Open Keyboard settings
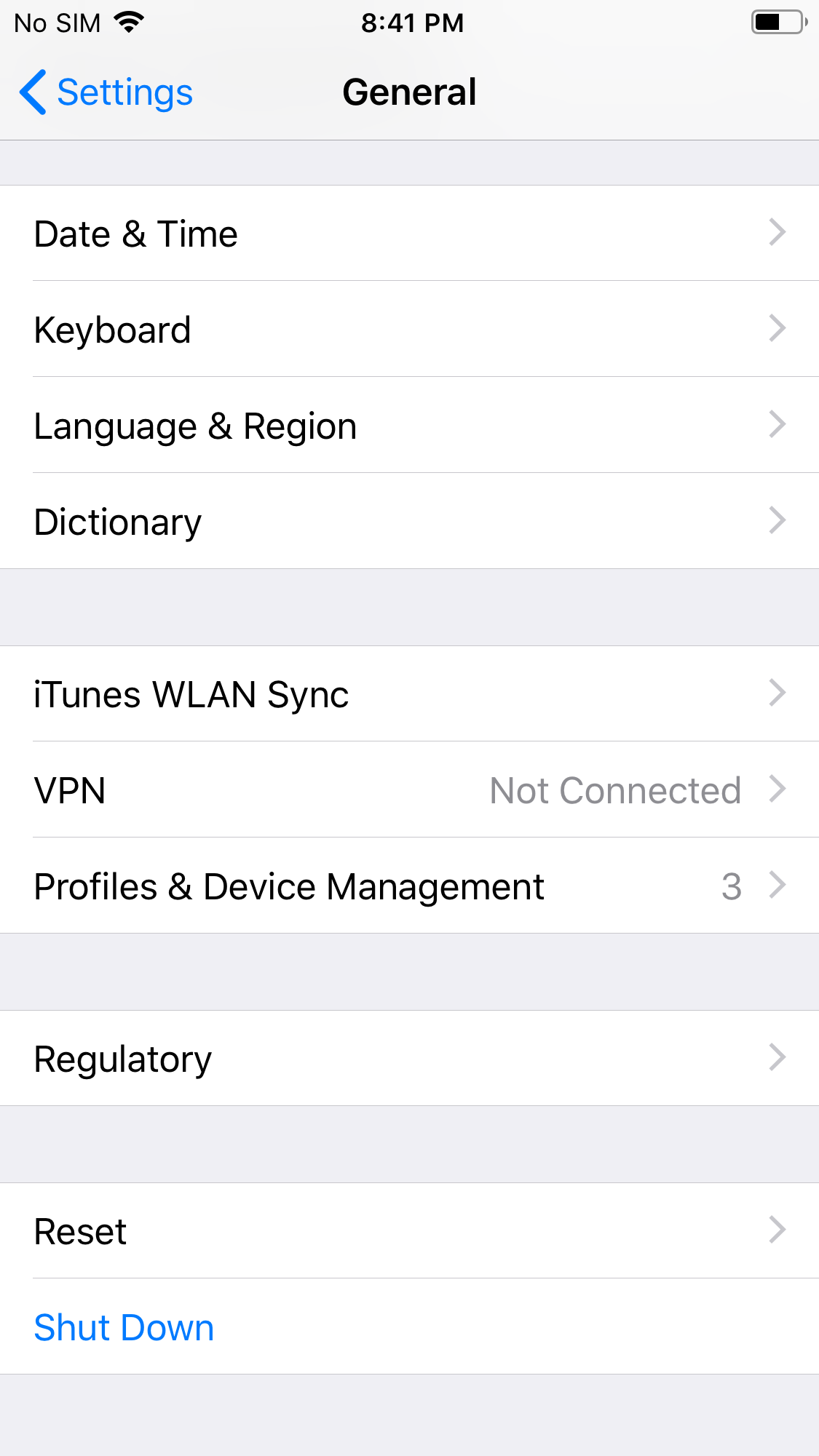This screenshot has width=819, height=1456. tap(409, 330)
